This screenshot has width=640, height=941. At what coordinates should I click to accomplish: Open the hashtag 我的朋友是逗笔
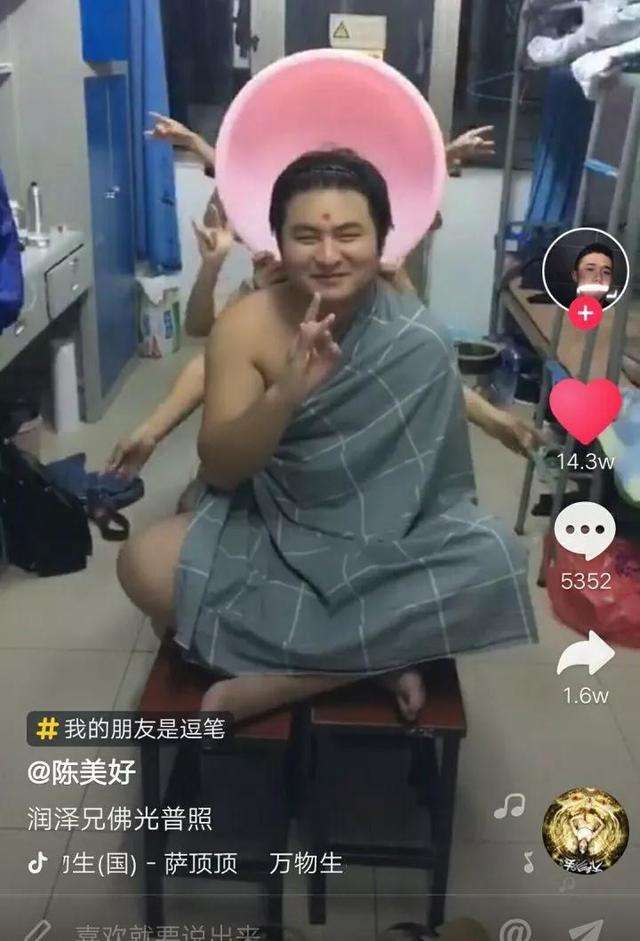tap(131, 727)
